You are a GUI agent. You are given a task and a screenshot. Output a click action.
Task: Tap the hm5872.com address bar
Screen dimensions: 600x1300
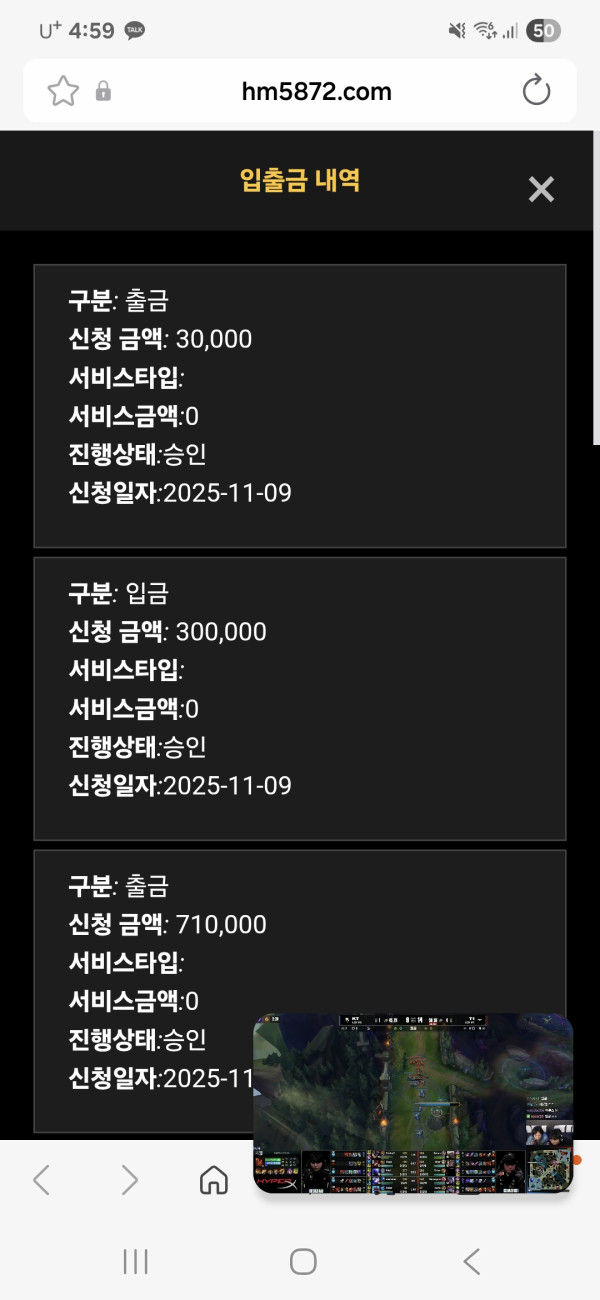click(316, 92)
